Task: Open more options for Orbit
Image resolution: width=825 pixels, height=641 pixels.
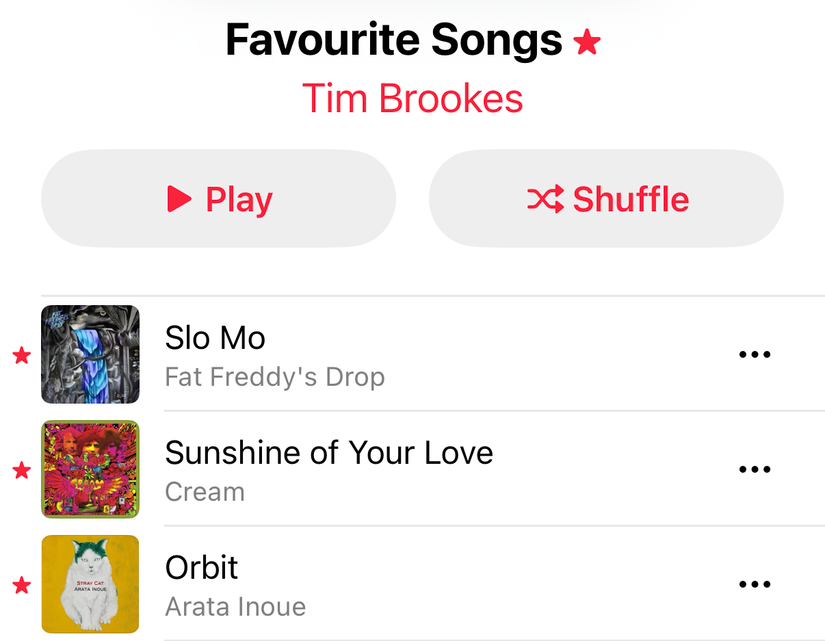Action: (754, 584)
